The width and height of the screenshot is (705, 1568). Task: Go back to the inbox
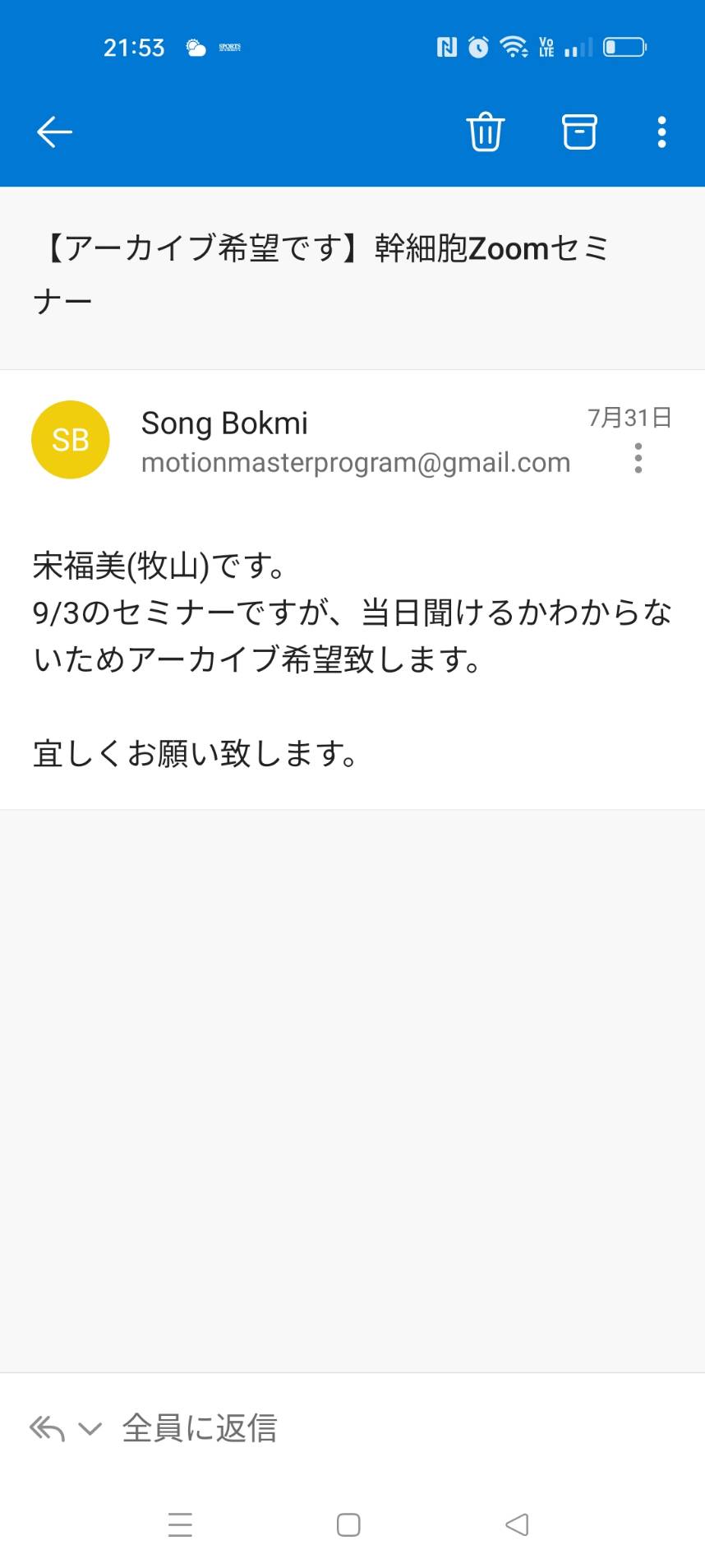click(55, 132)
